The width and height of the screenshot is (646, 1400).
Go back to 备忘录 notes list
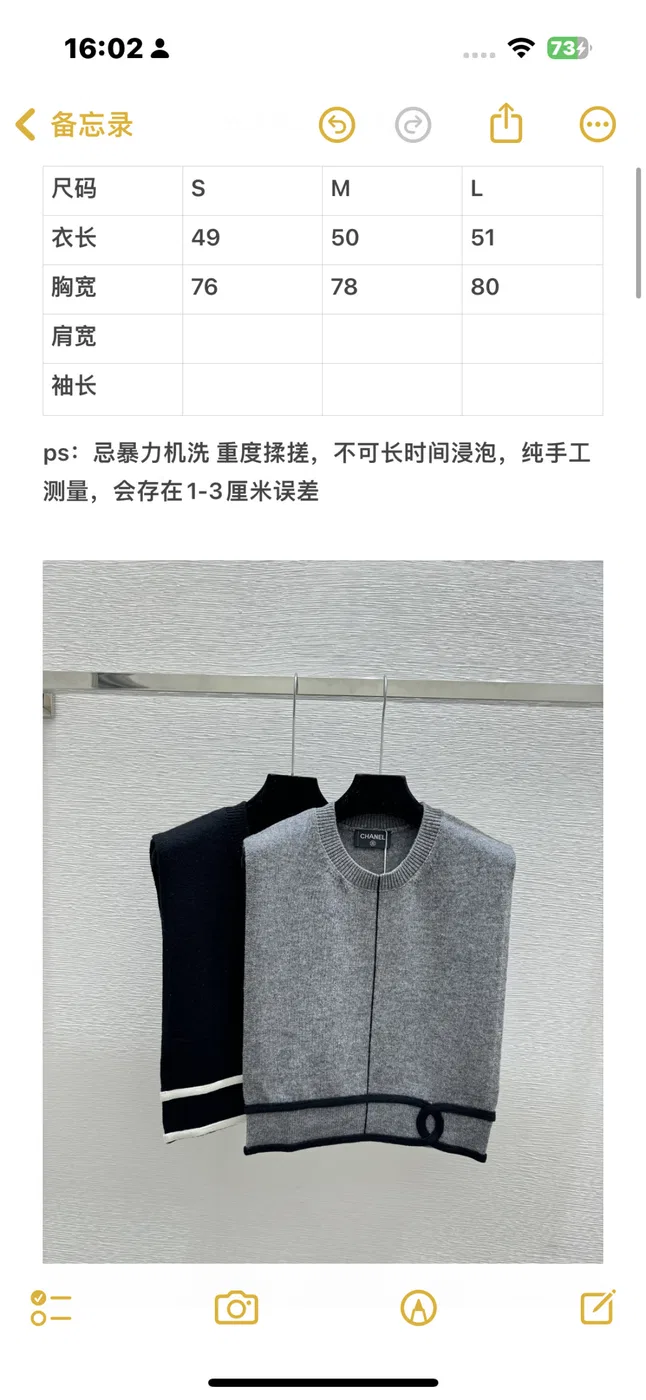click(75, 125)
